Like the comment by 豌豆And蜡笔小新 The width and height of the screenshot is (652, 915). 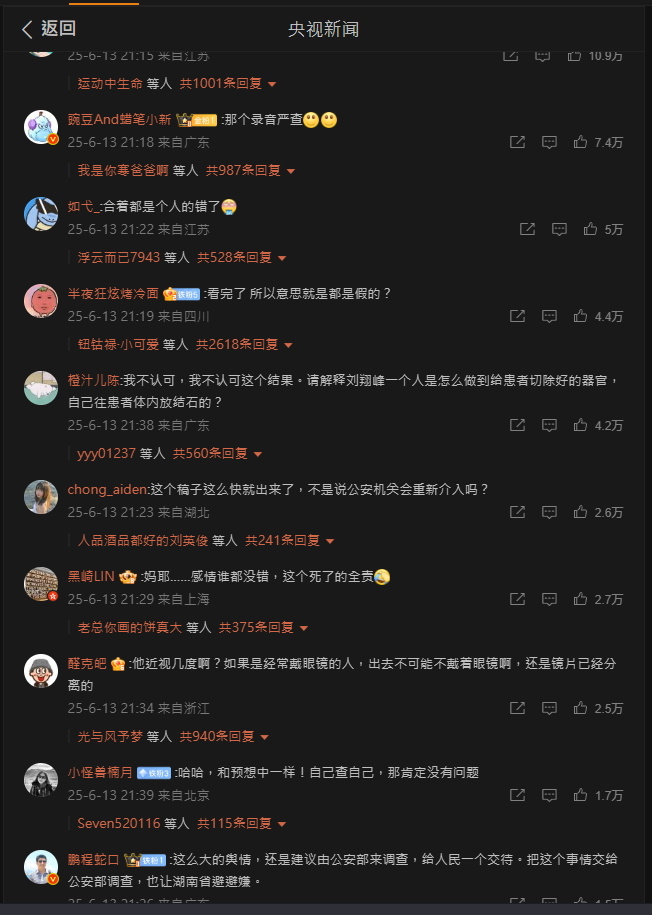580,143
